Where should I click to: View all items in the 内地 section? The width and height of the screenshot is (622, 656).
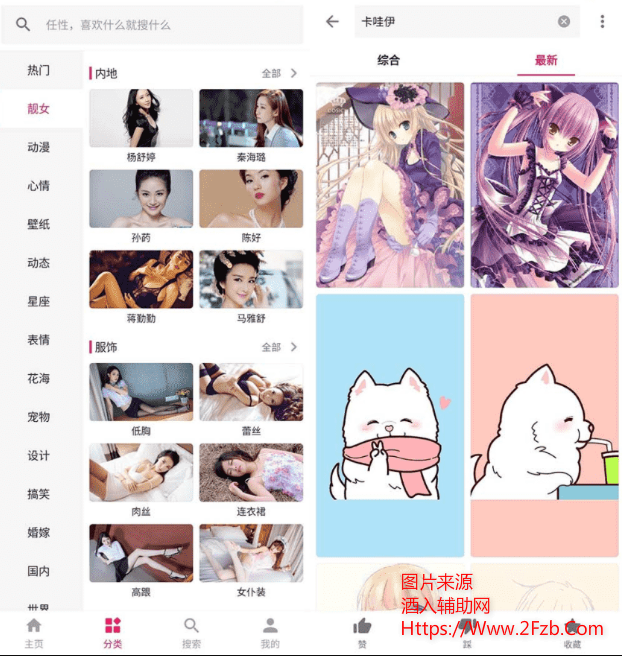[279, 73]
